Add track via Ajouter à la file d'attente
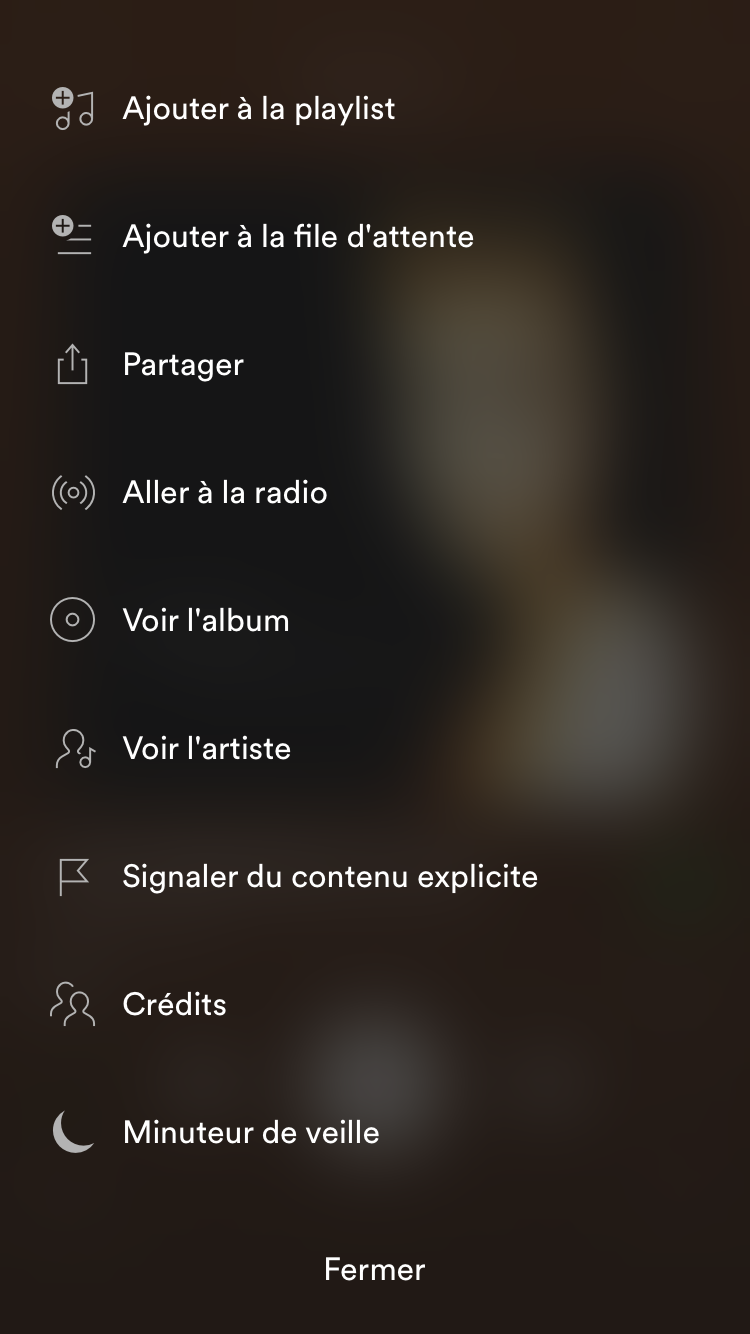This screenshot has width=750, height=1334. 297,237
